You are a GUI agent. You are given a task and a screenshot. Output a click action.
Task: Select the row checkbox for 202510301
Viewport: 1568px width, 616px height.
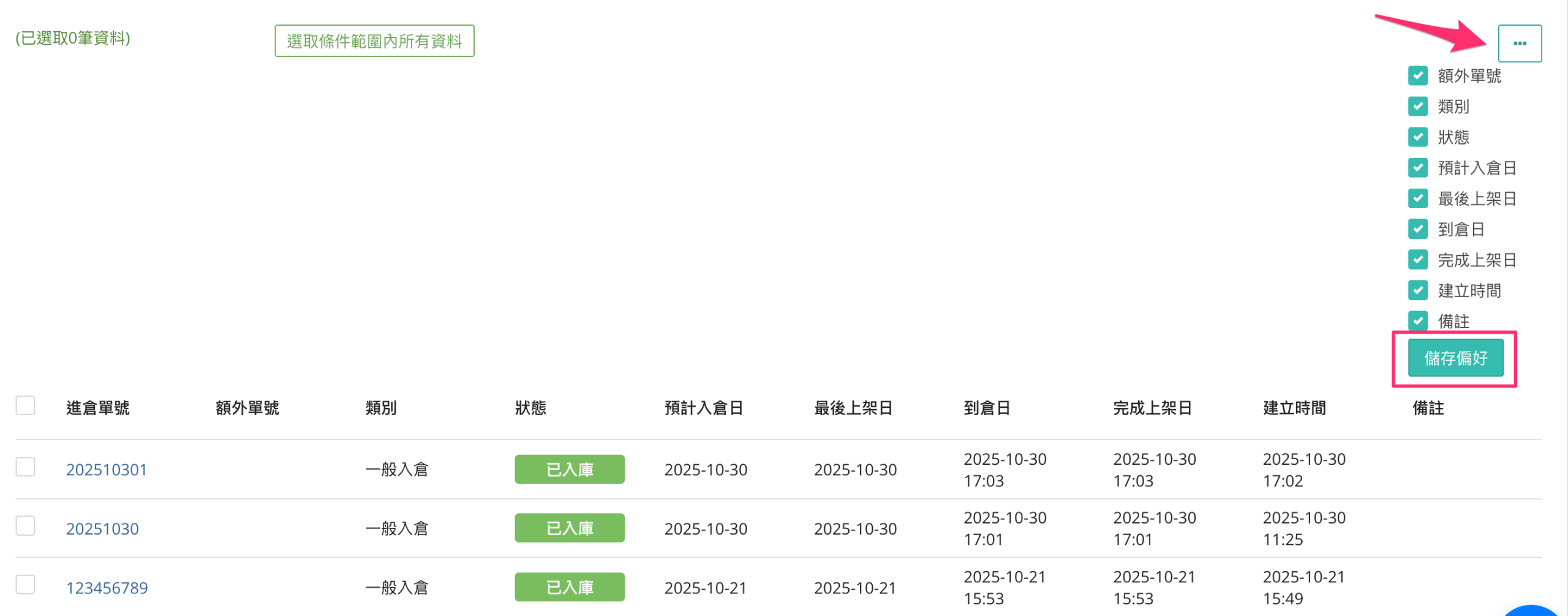(x=25, y=467)
